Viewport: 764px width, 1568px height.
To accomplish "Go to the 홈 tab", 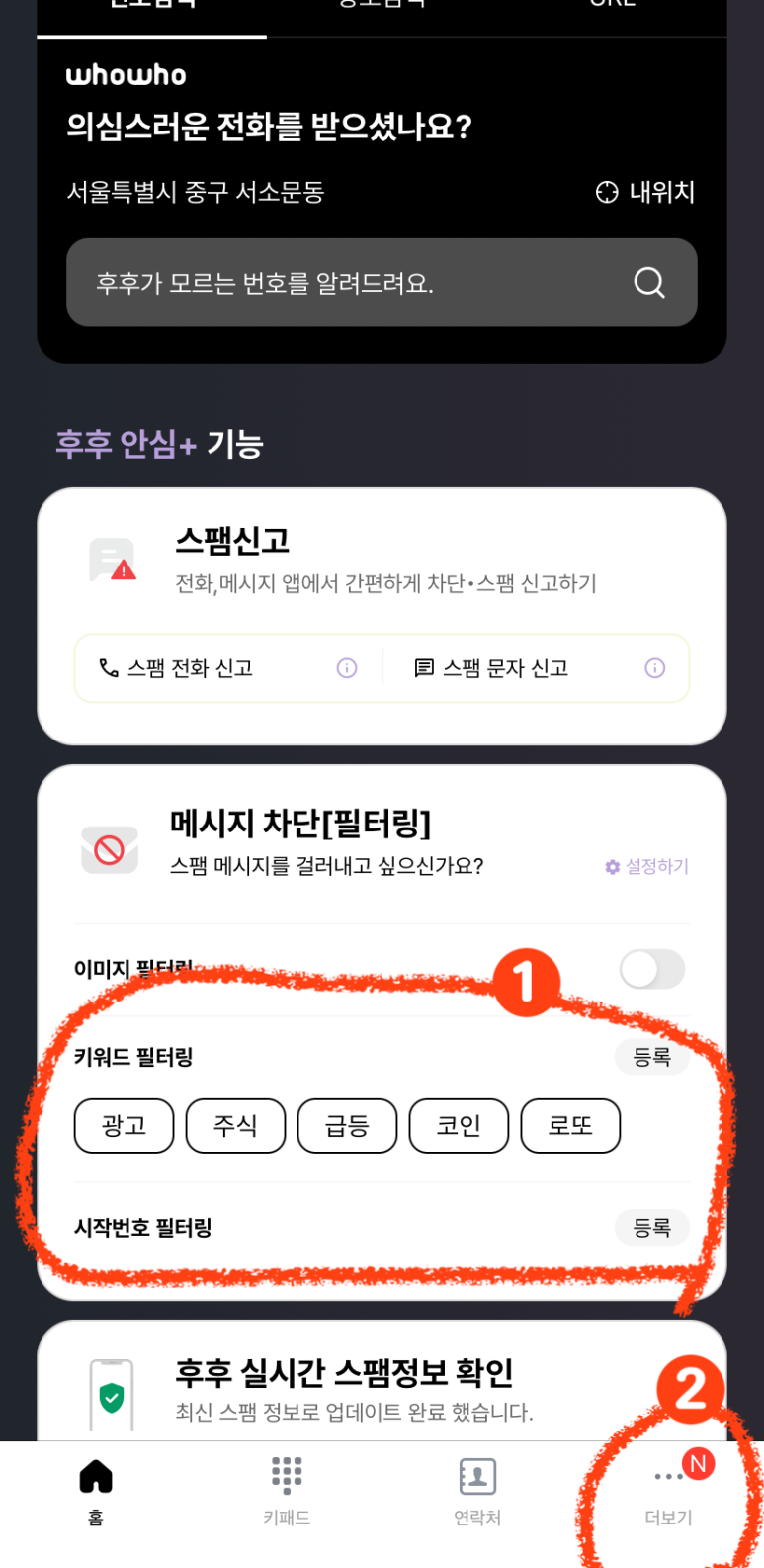I will point(96,1491).
